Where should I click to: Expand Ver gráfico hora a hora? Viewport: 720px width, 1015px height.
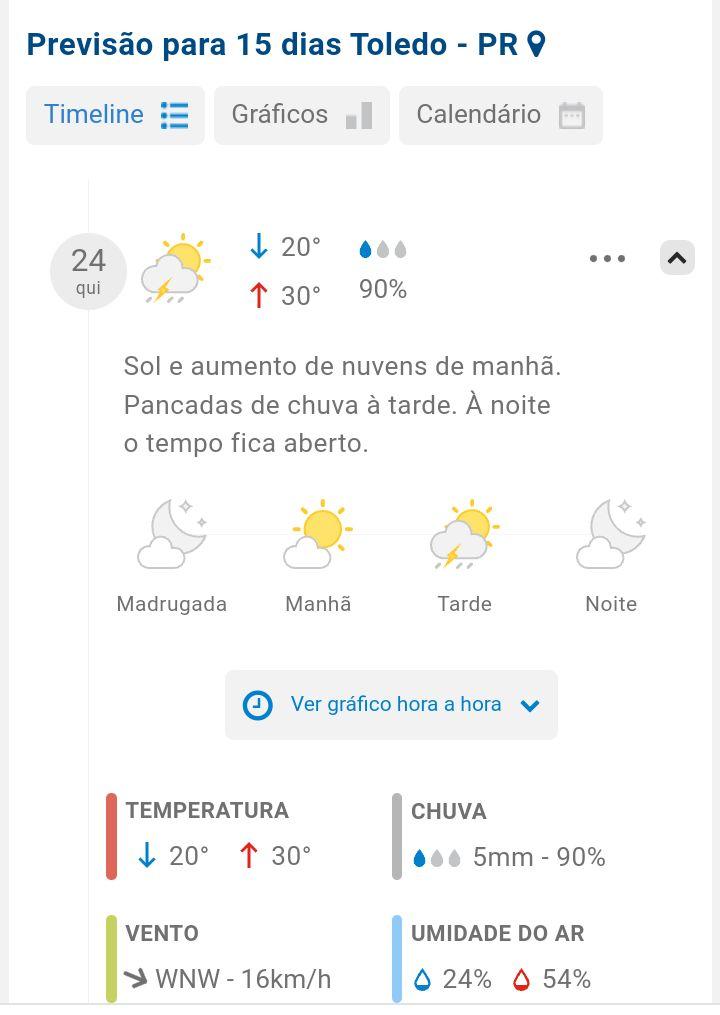coord(391,705)
